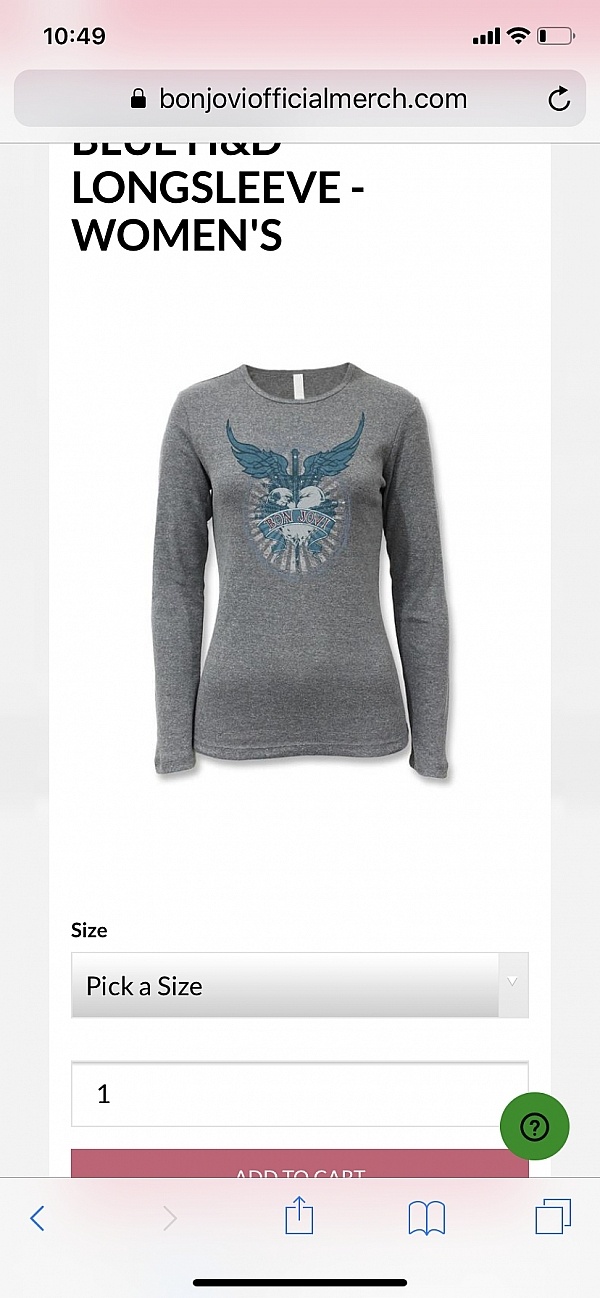Add the longsleeve to cart

tap(299, 1166)
